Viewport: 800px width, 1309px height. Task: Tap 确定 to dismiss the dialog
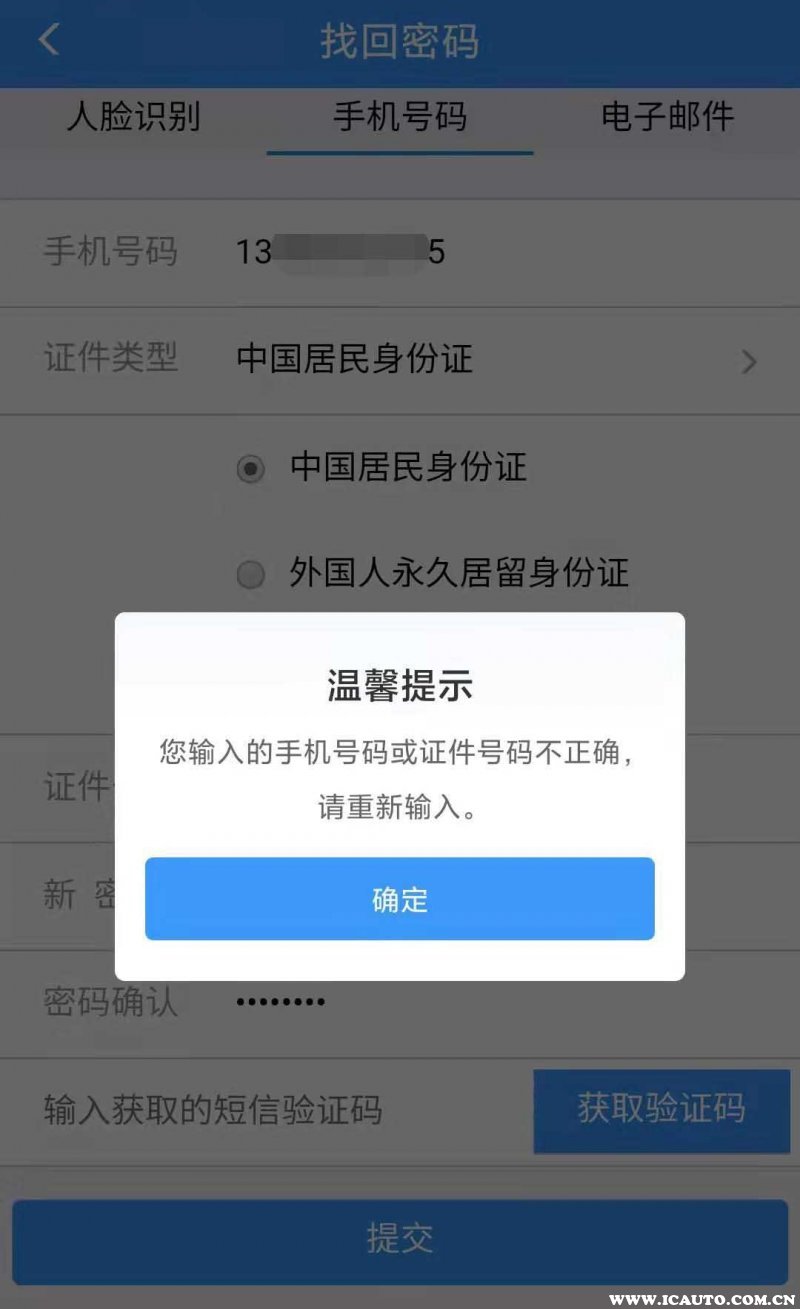[399, 898]
